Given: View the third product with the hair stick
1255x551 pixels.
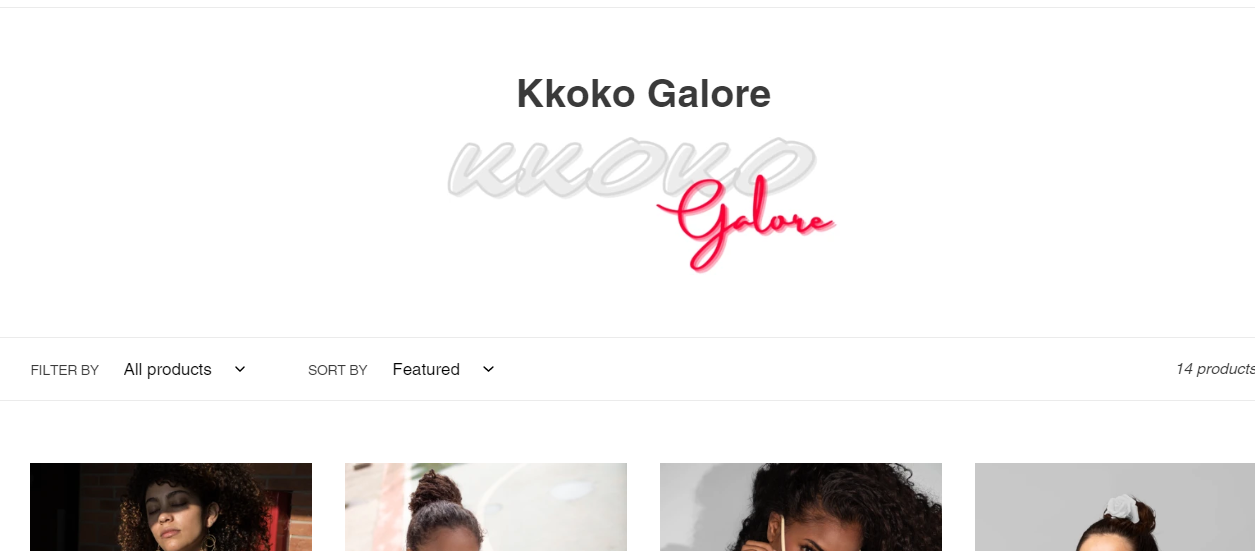Looking at the screenshot, I should pyautogui.click(x=801, y=506).
